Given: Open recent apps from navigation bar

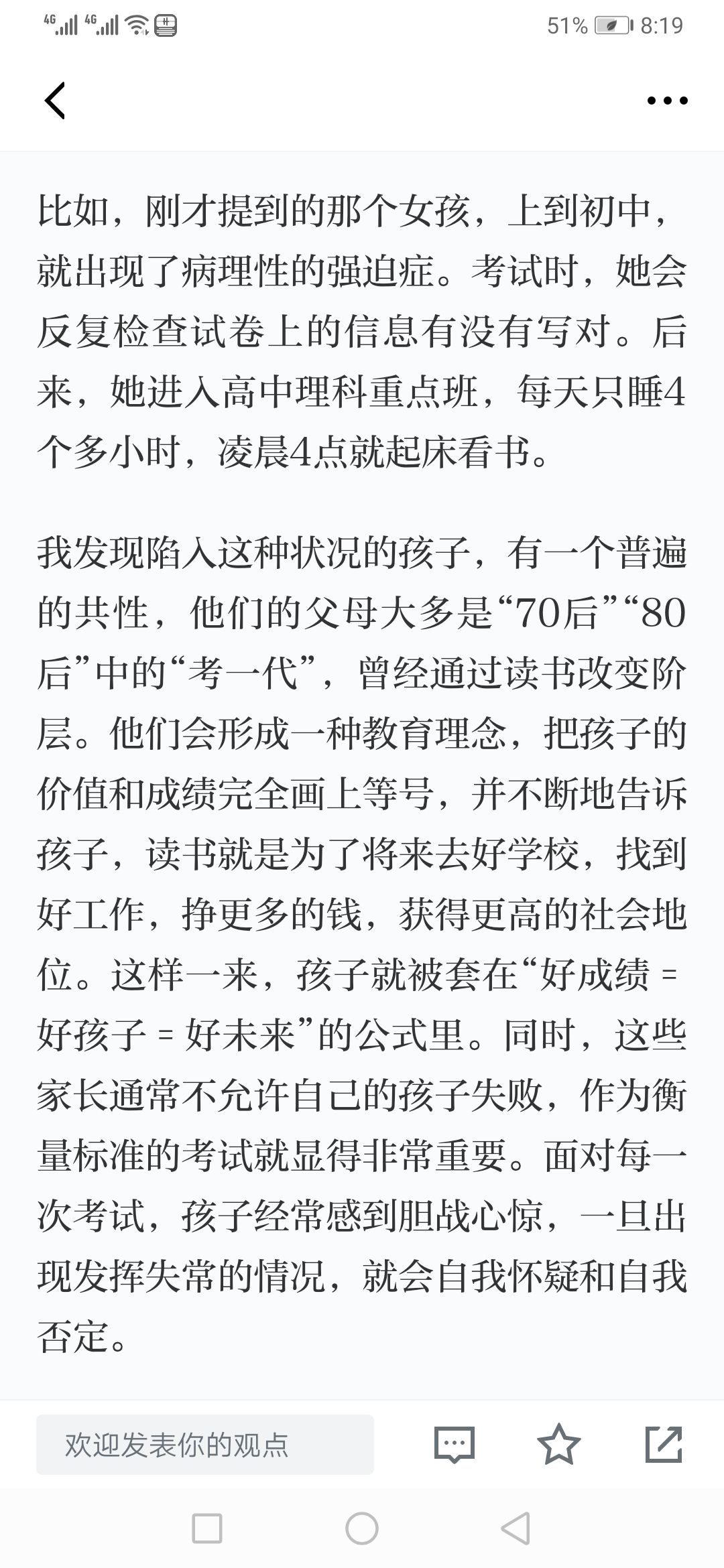Looking at the screenshot, I should click(207, 1528).
